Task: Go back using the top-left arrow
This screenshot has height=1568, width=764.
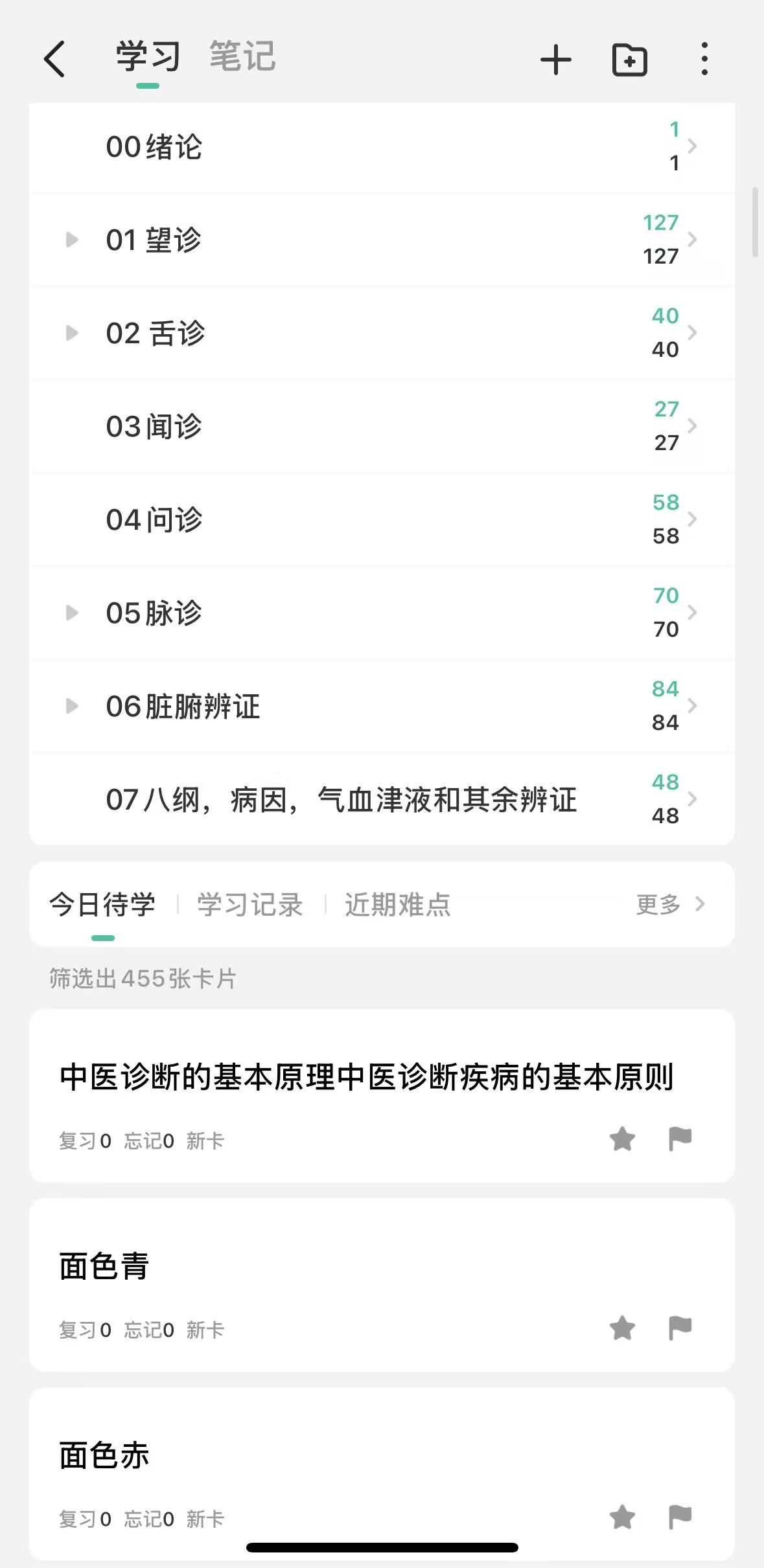Action: tap(55, 59)
